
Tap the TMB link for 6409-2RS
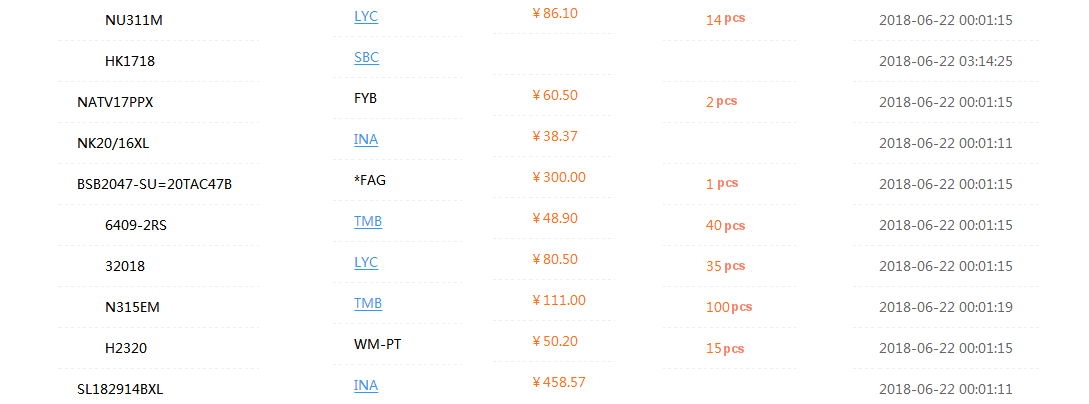367,222
